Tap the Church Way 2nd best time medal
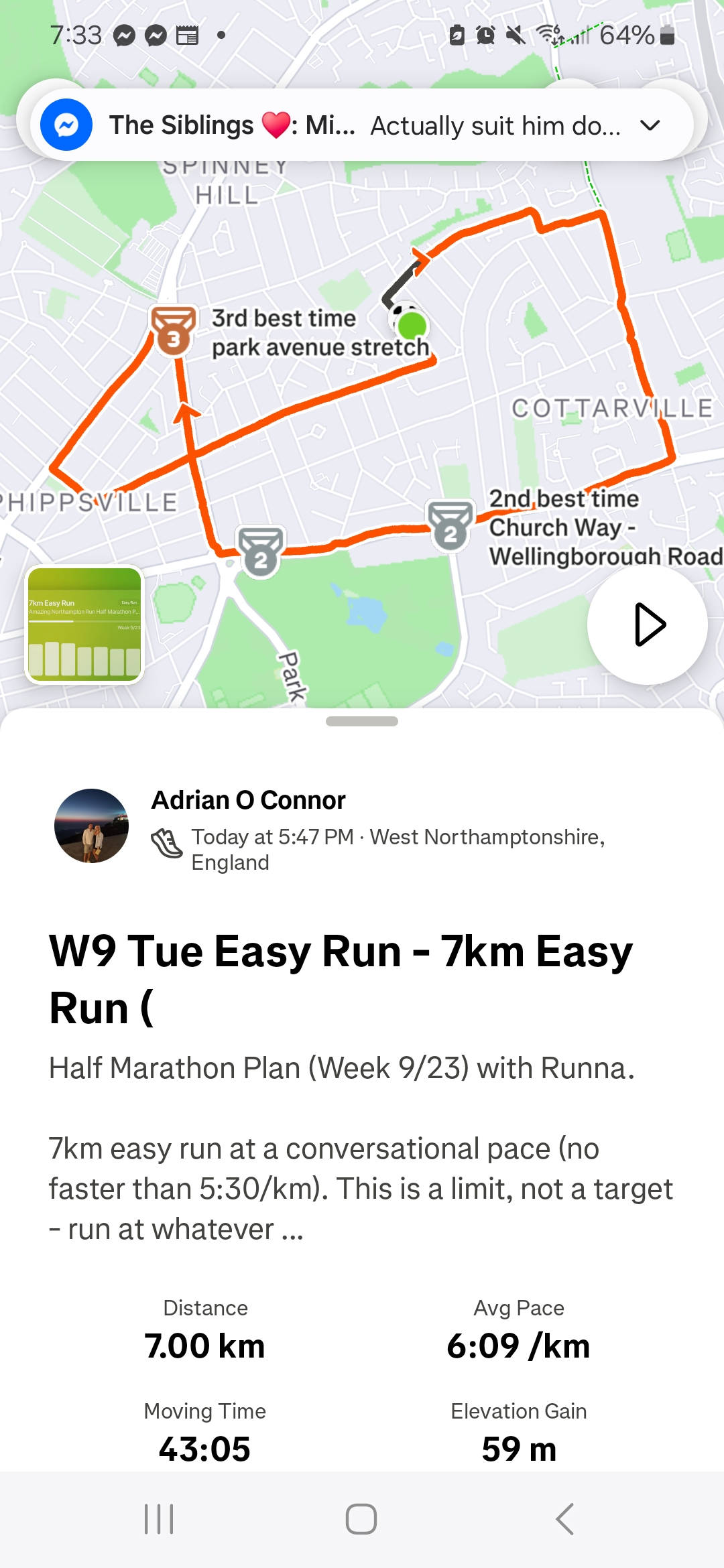This screenshot has width=724, height=1568. coord(450,526)
